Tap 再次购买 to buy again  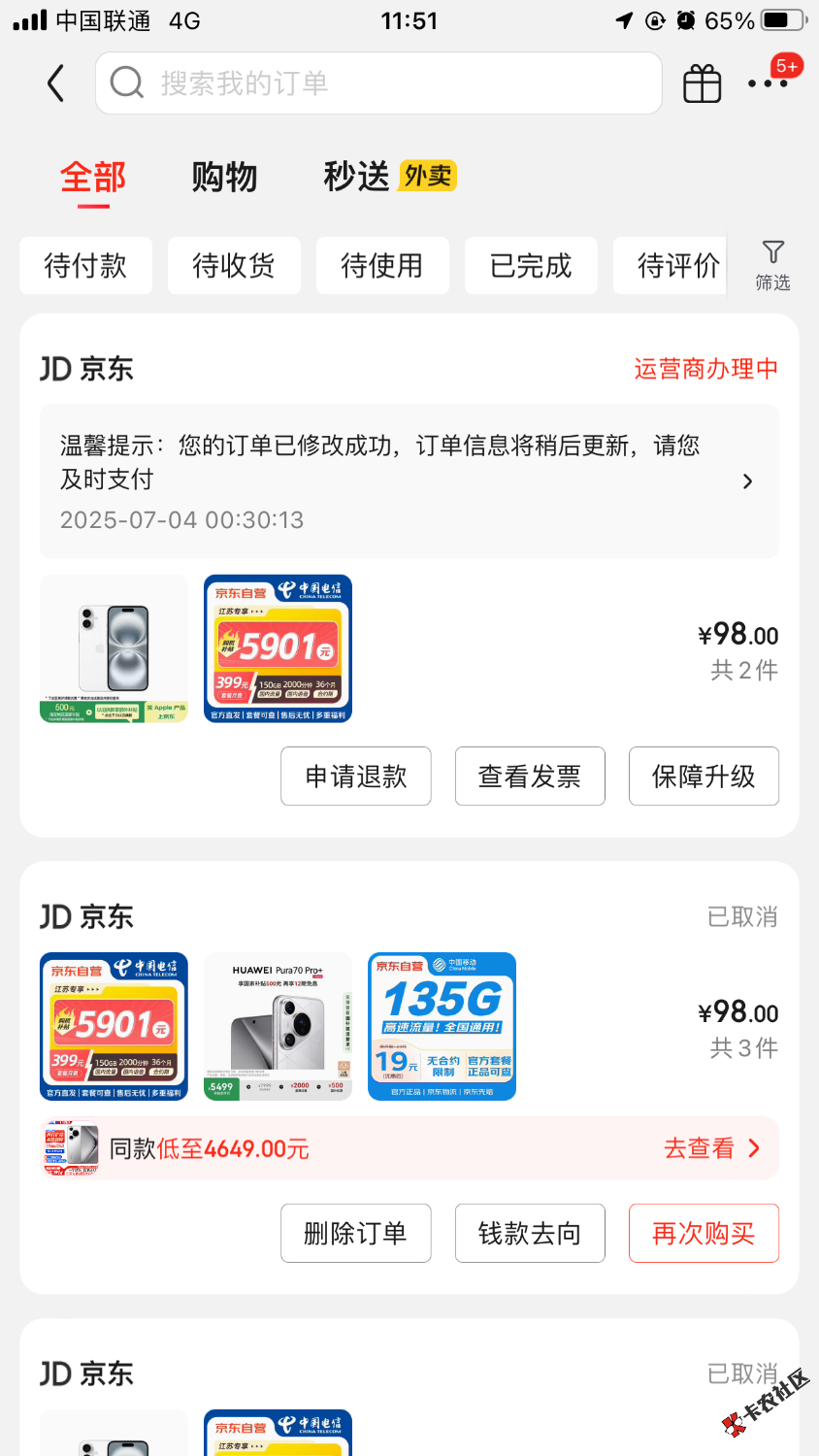704,1234
